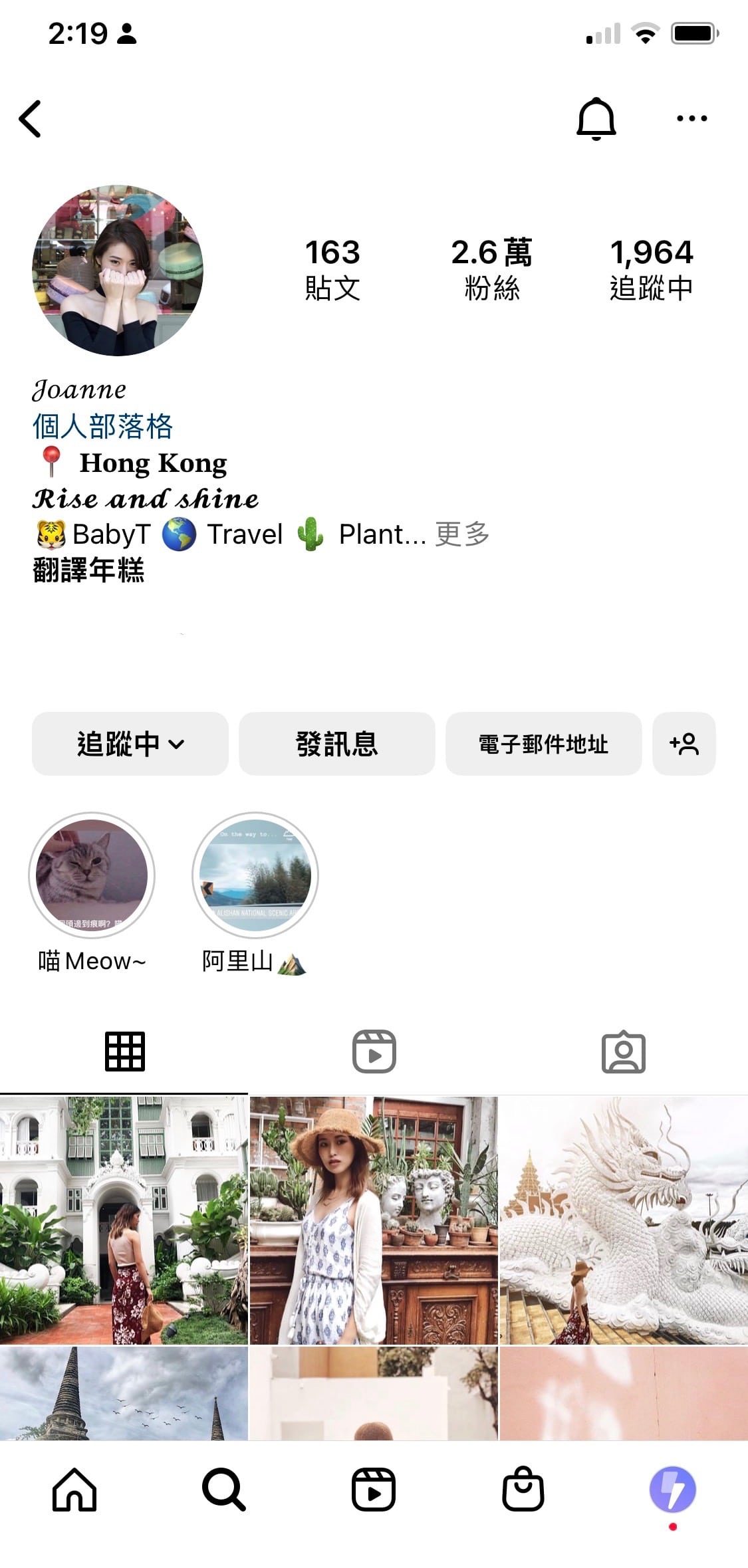The width and height of the screenshot is (748, 1568).
Task: Expand the bio with 更多
Action: [x=462, y=534]
